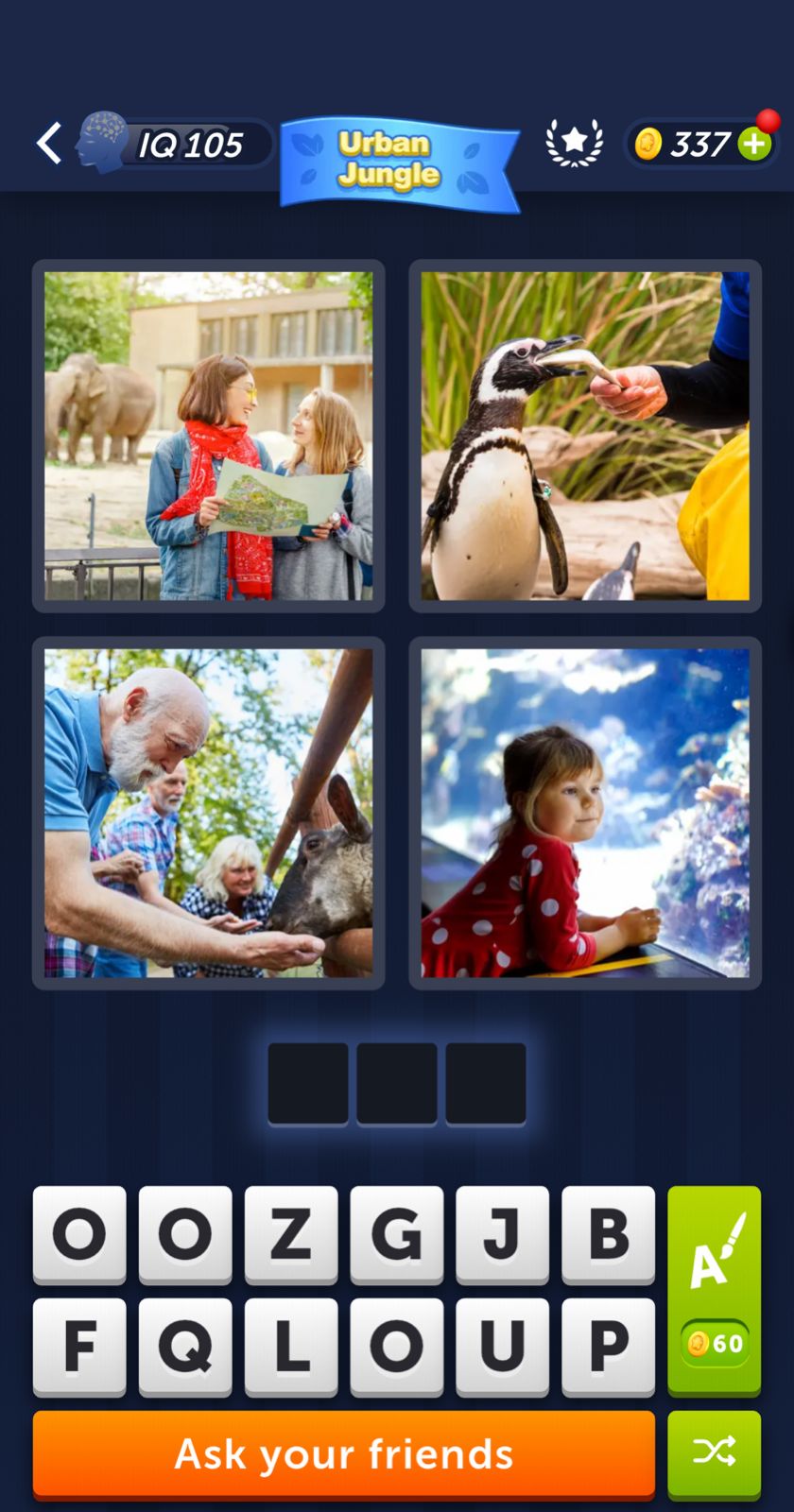Select the letter Z tile
794x1512 pixels.
point(290,1233)
